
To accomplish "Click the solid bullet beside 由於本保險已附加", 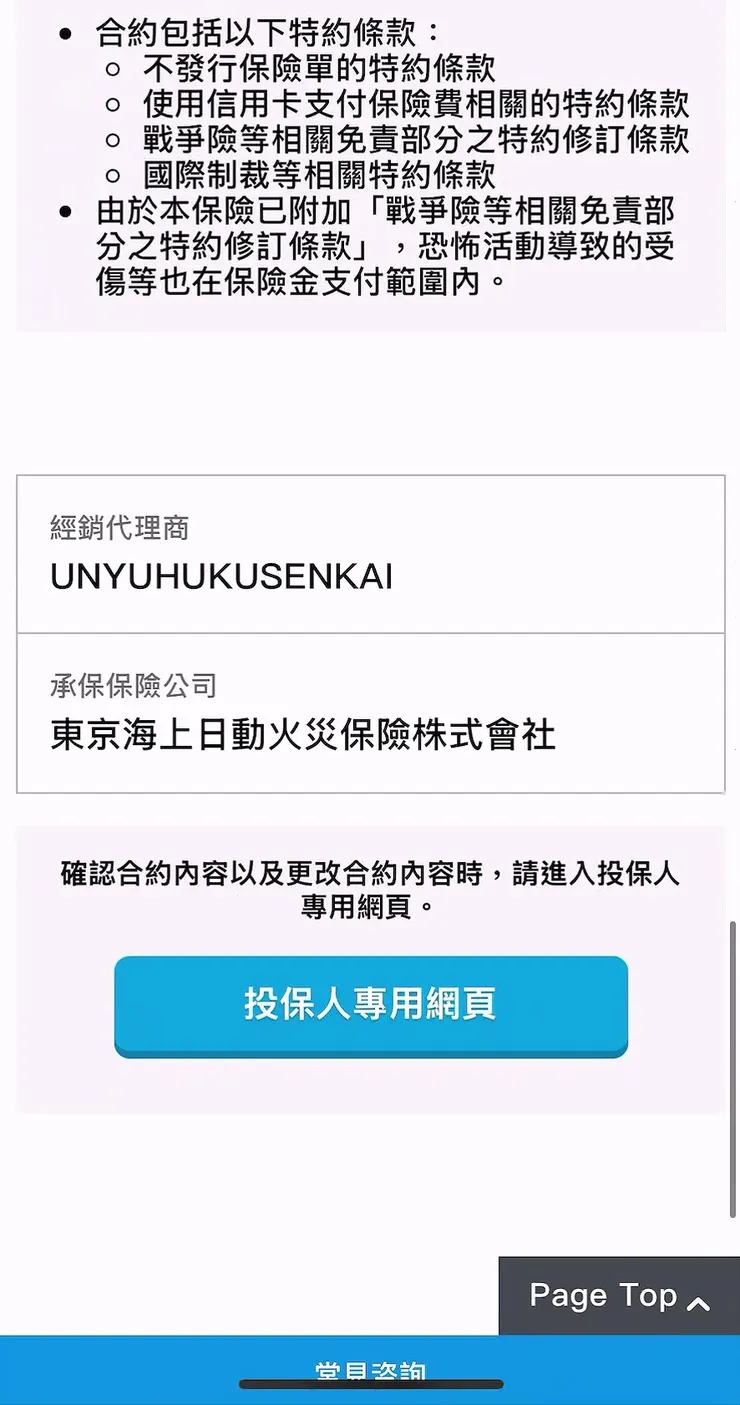I will 66,211.
